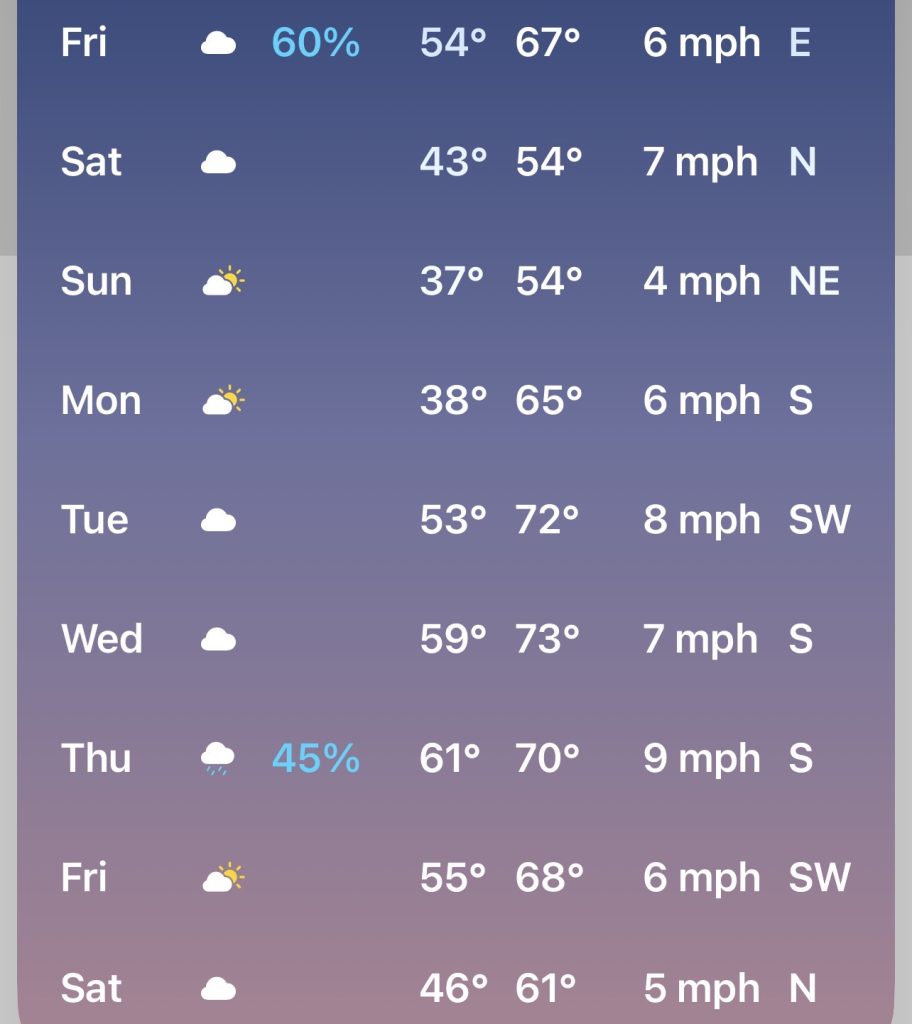The height and width of the screenshot is (1024, 912).
Task: Select the Monday forecast row
Action: click(455, 401)
